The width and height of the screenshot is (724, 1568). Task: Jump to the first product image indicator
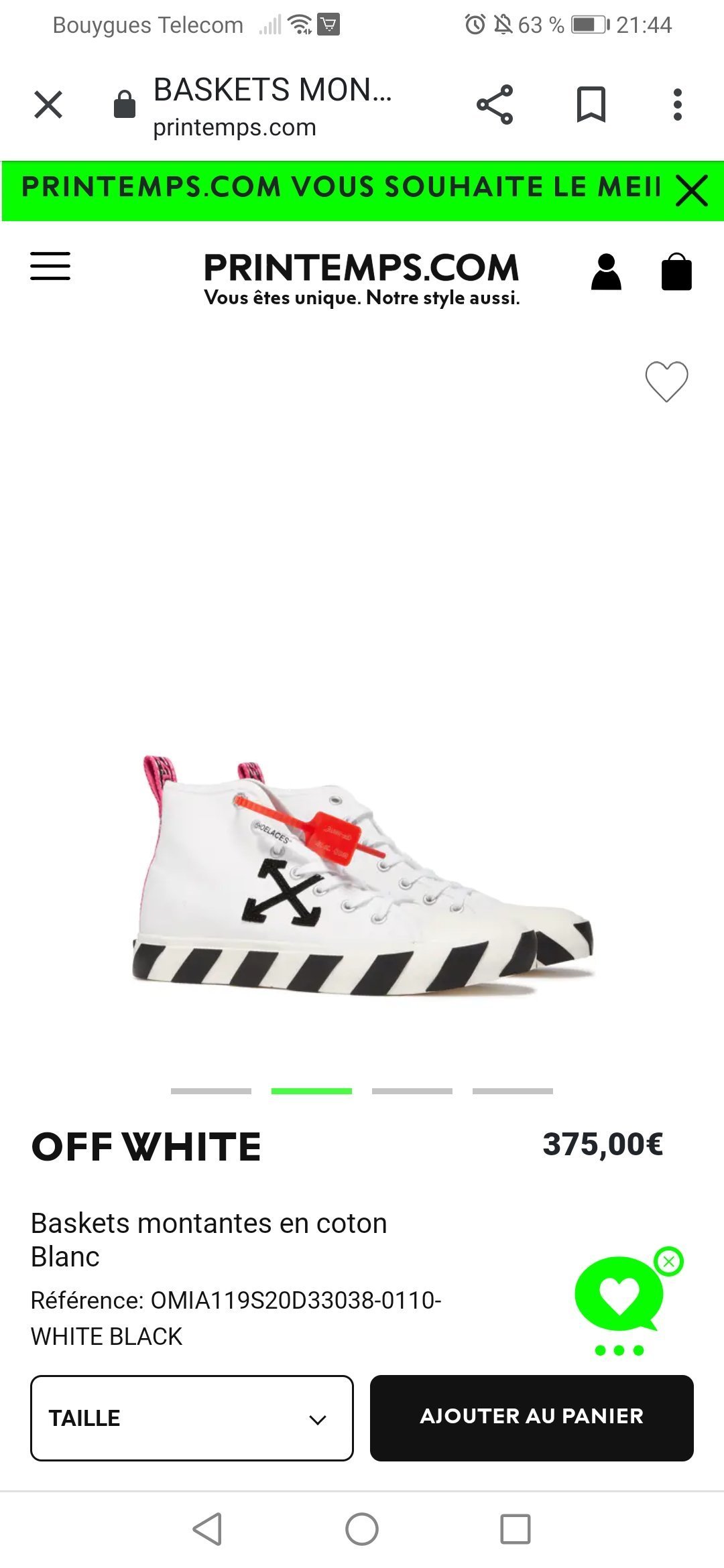(211, 1091)
